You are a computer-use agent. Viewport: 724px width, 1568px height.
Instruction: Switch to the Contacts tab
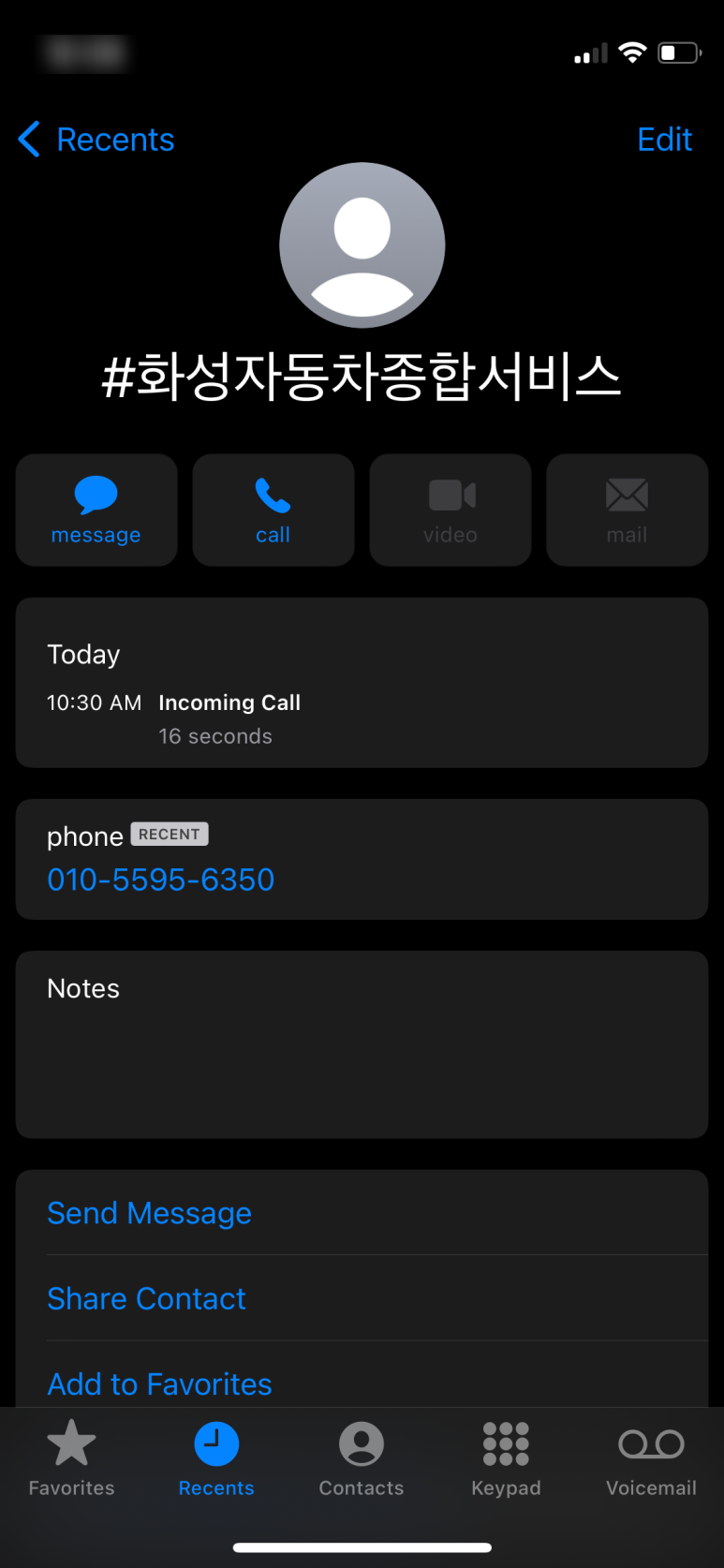click(x=362, y=1457)
